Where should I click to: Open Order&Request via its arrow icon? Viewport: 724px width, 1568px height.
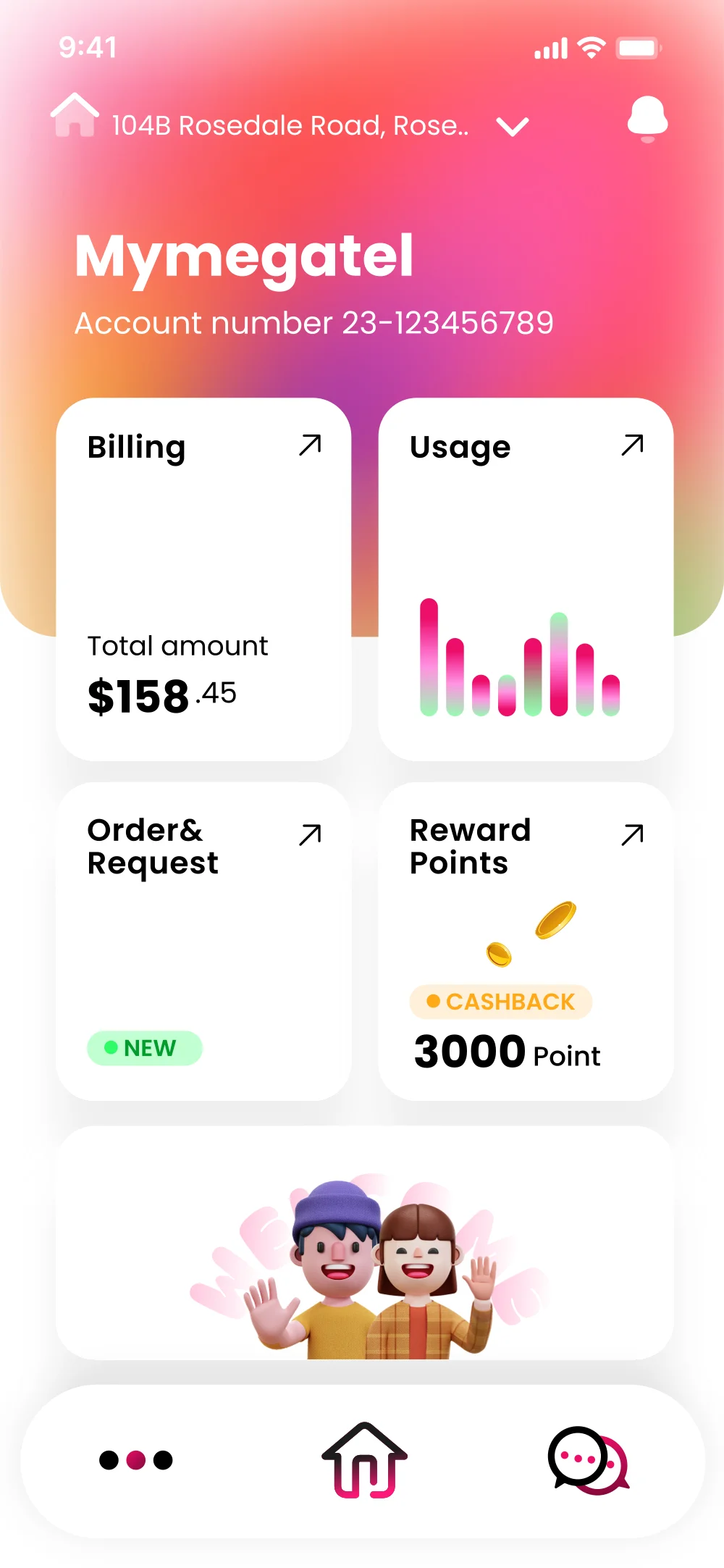tap(310, 834)
